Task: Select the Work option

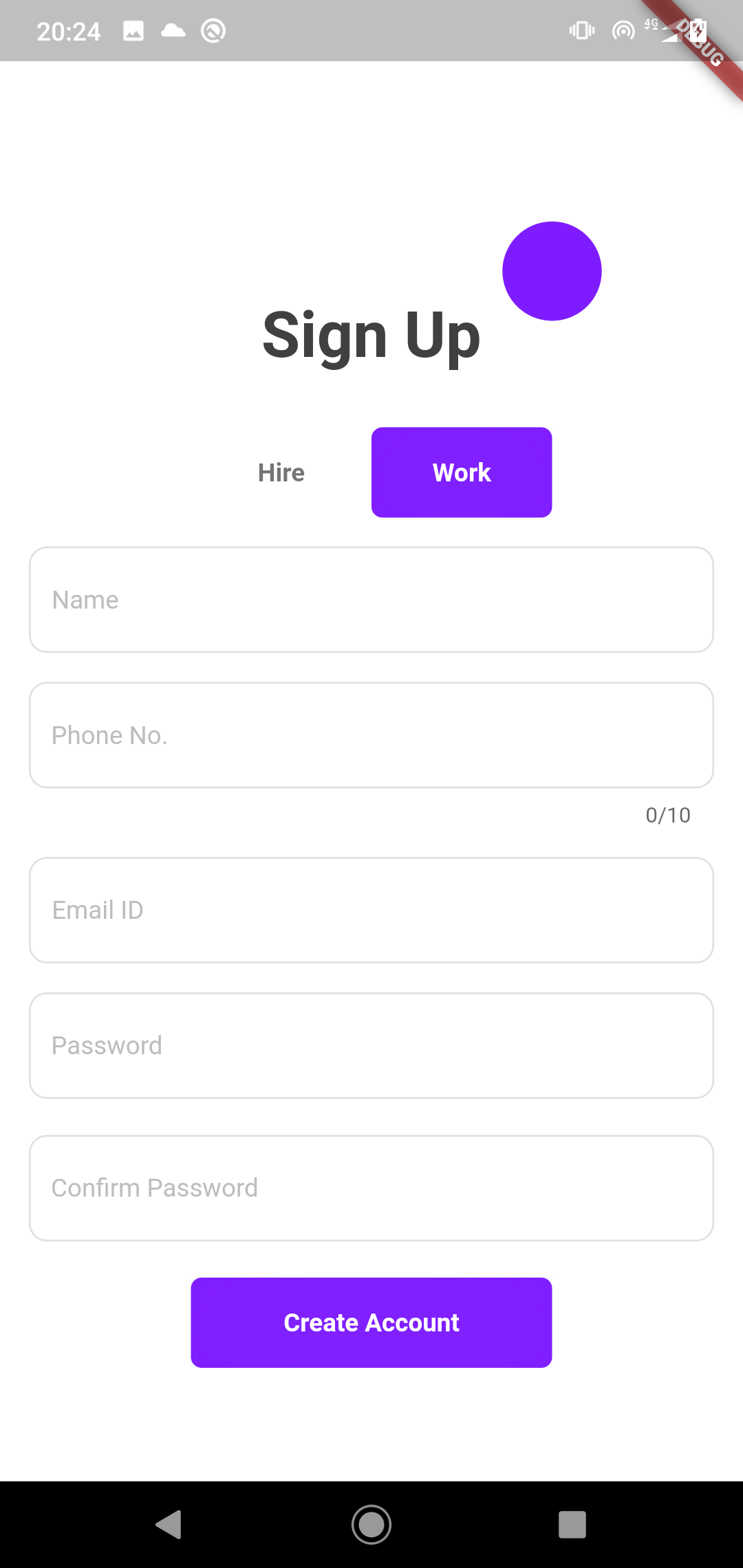Action: (x=462, y=472)
